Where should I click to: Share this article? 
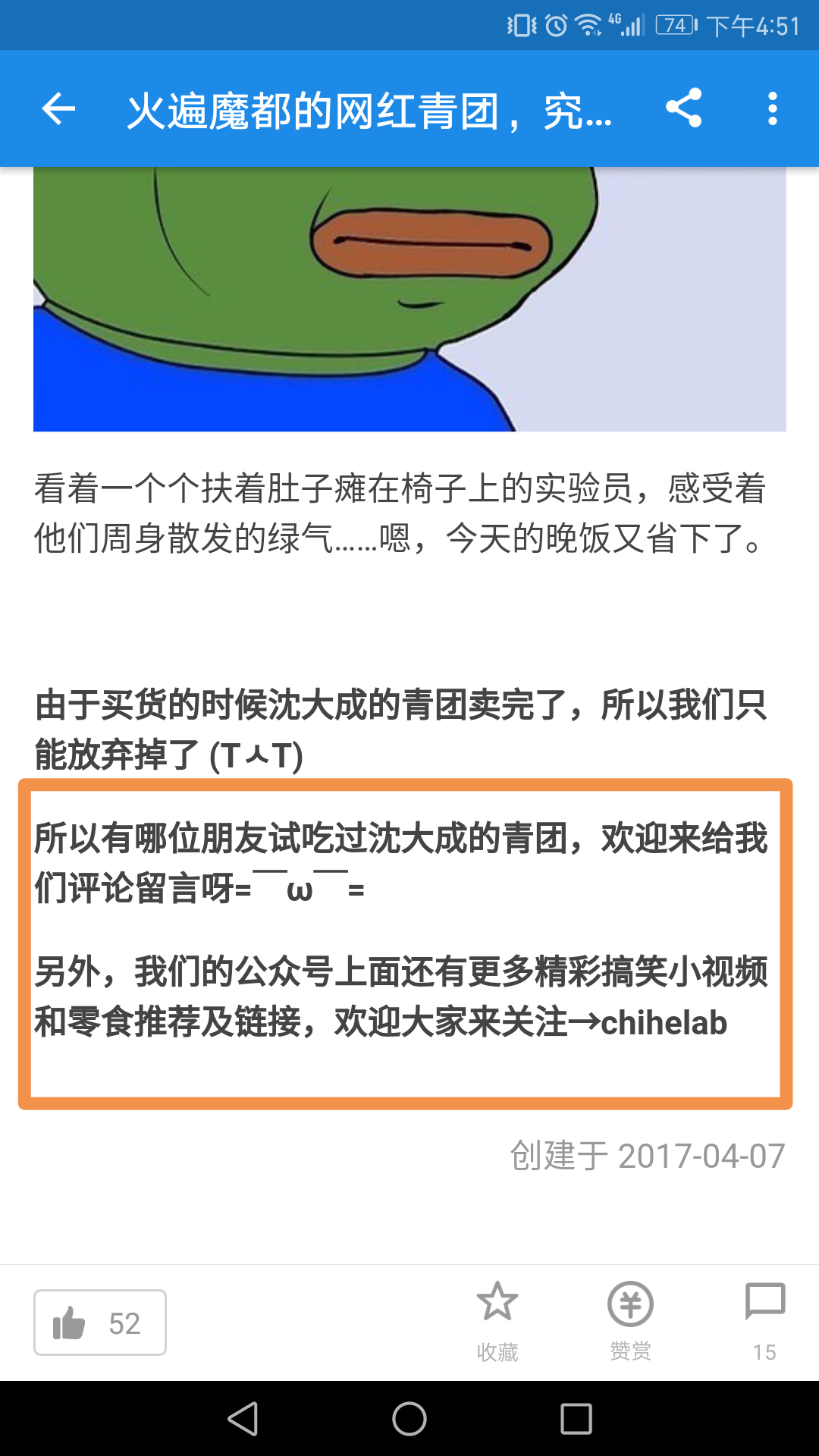tap(683, 108)
